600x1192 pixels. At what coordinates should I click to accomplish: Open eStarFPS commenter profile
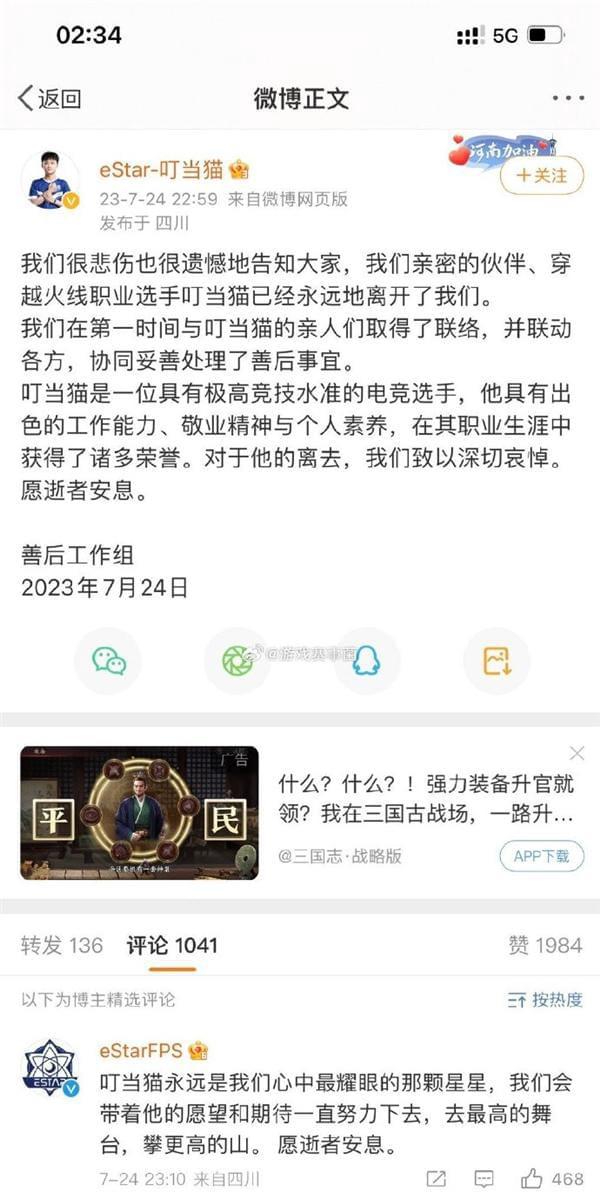[50, 1067]
